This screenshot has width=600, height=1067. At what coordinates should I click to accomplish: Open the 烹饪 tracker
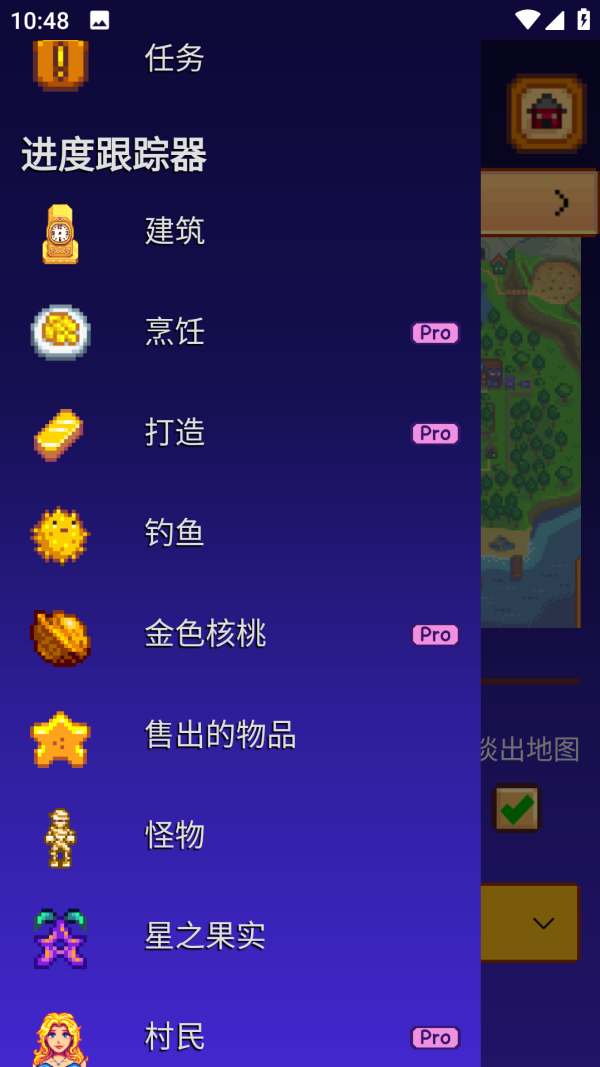coord(175,332)
